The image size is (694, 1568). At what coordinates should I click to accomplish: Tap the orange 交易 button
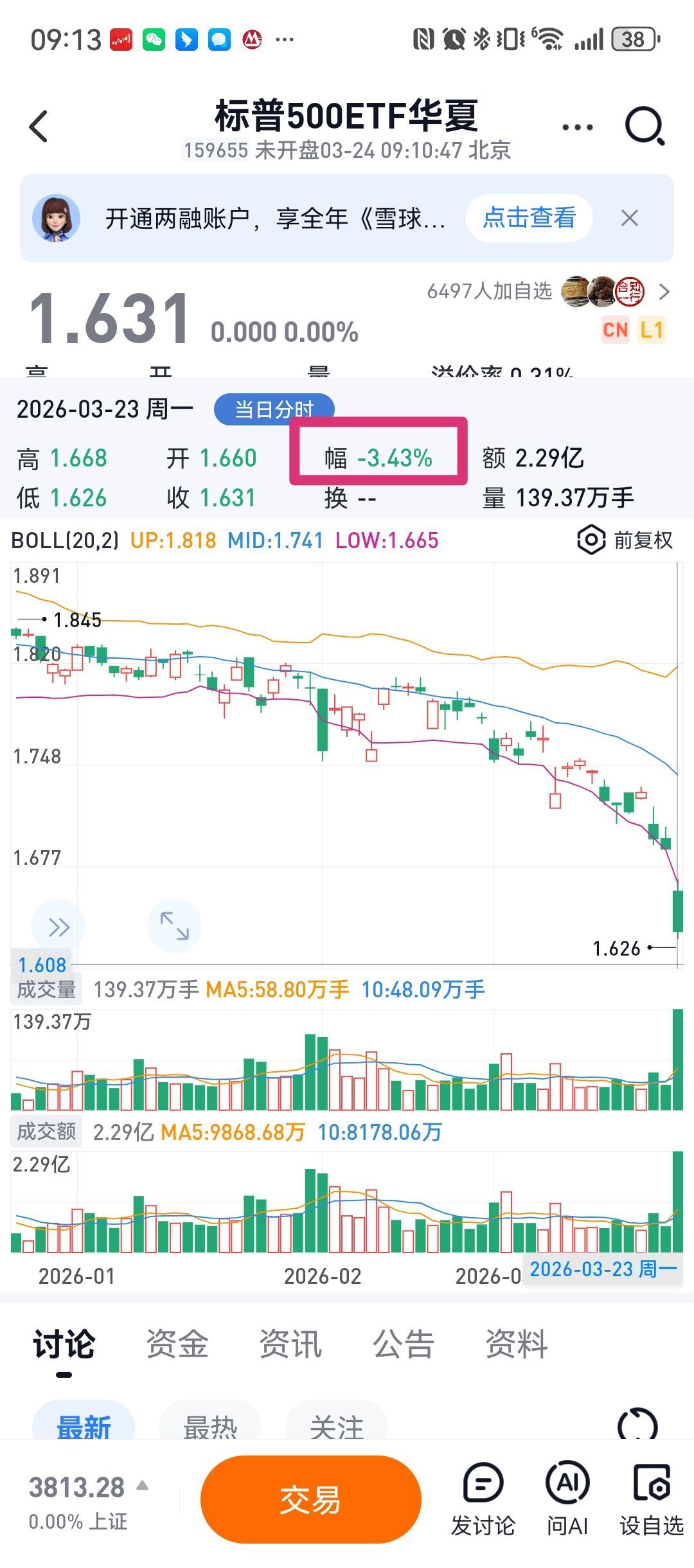pos(310,1500)
